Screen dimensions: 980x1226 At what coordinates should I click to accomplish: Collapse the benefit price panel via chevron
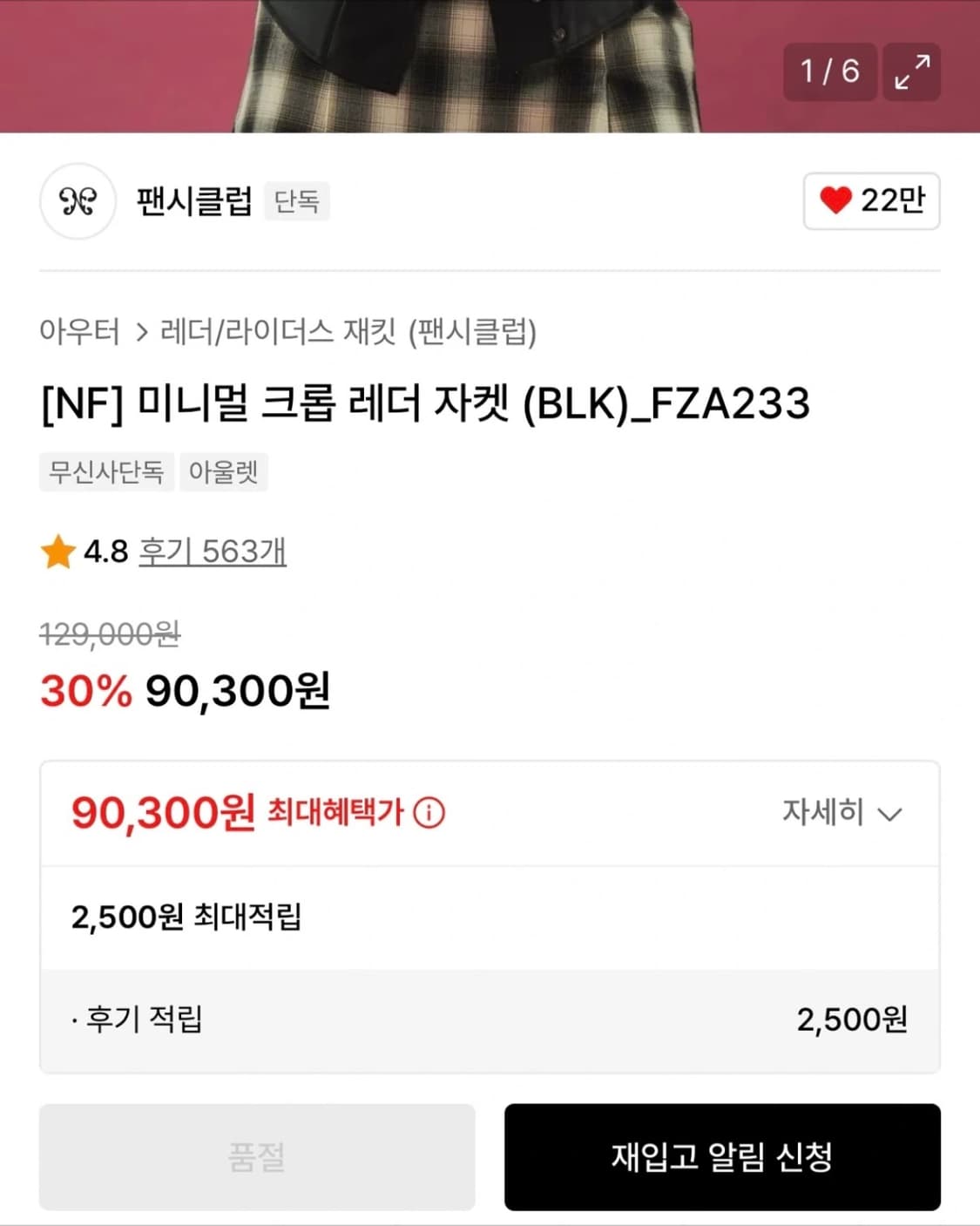tap(890, 815)
